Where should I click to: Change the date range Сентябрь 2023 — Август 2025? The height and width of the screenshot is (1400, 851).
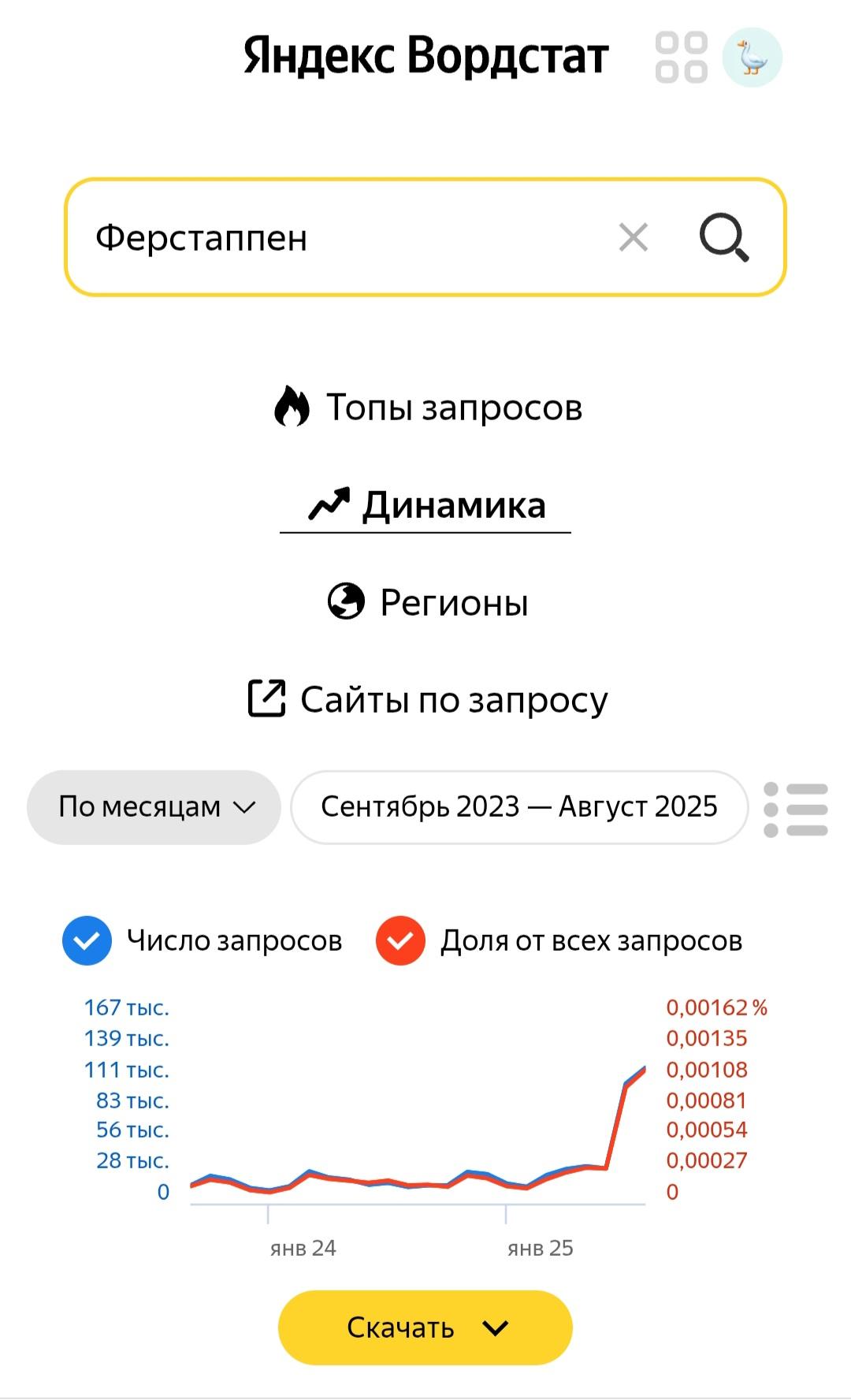[519, 807]
